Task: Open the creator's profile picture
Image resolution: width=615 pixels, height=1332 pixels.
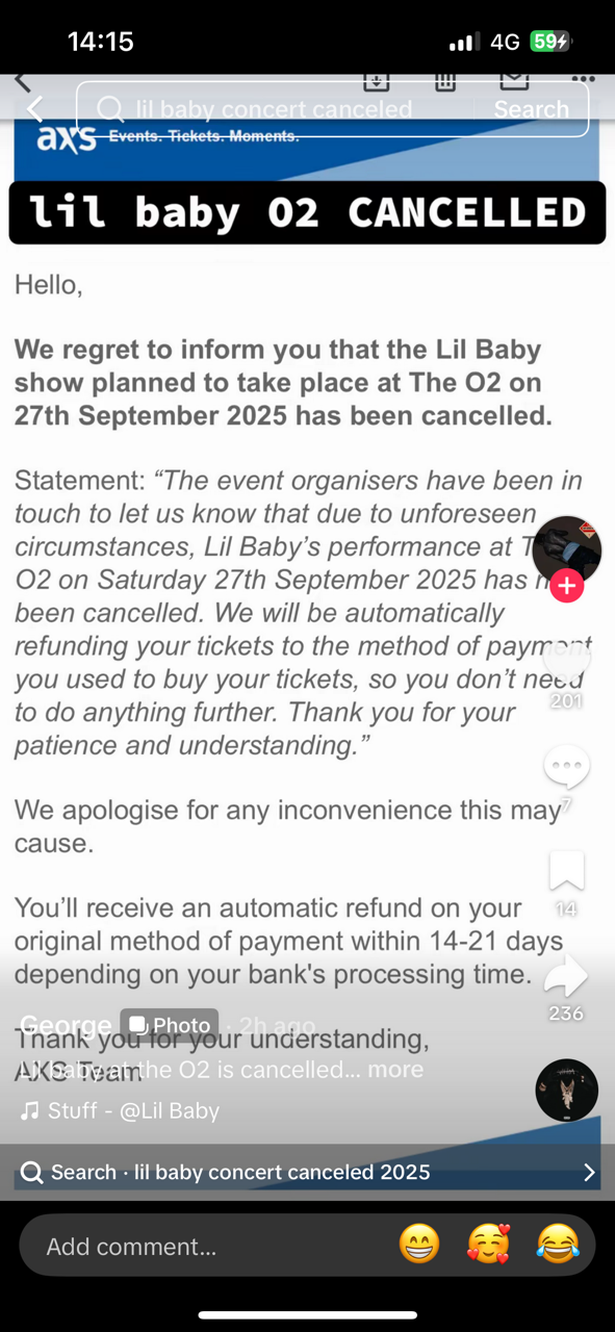Action: tap(566, 552)
